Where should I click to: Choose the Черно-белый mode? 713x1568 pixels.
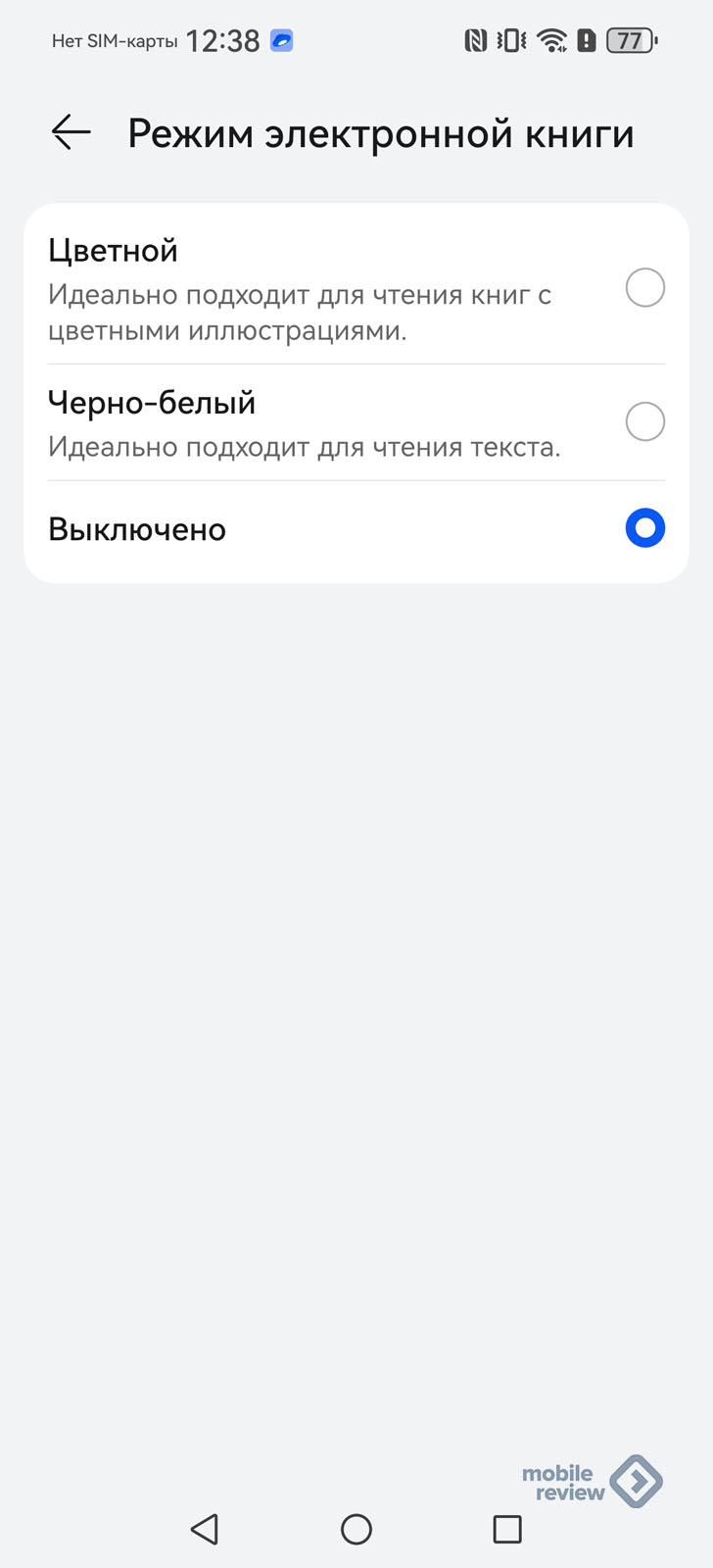[x=356, y=422]
